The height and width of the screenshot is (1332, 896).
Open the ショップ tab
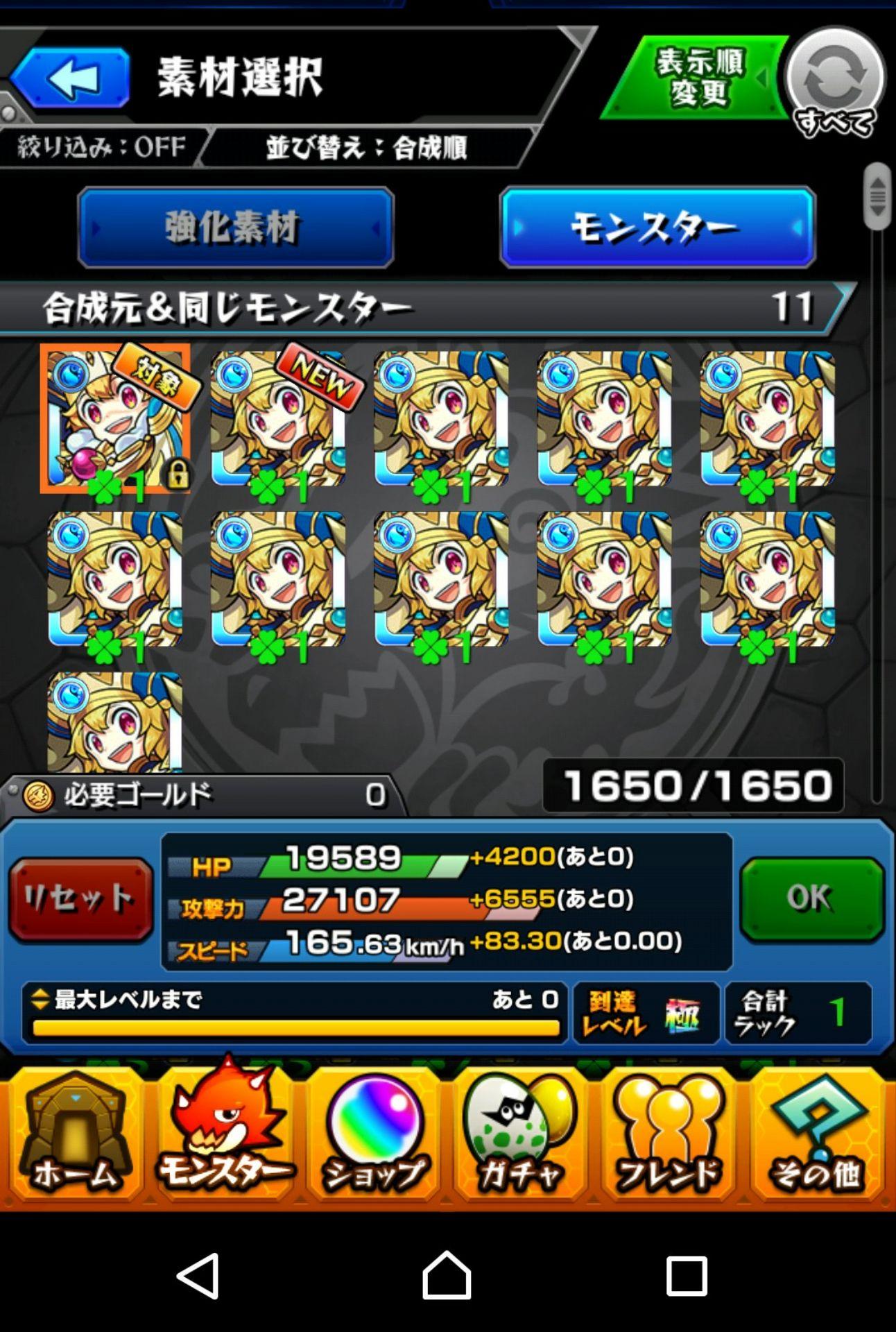tap(374, 1138)
